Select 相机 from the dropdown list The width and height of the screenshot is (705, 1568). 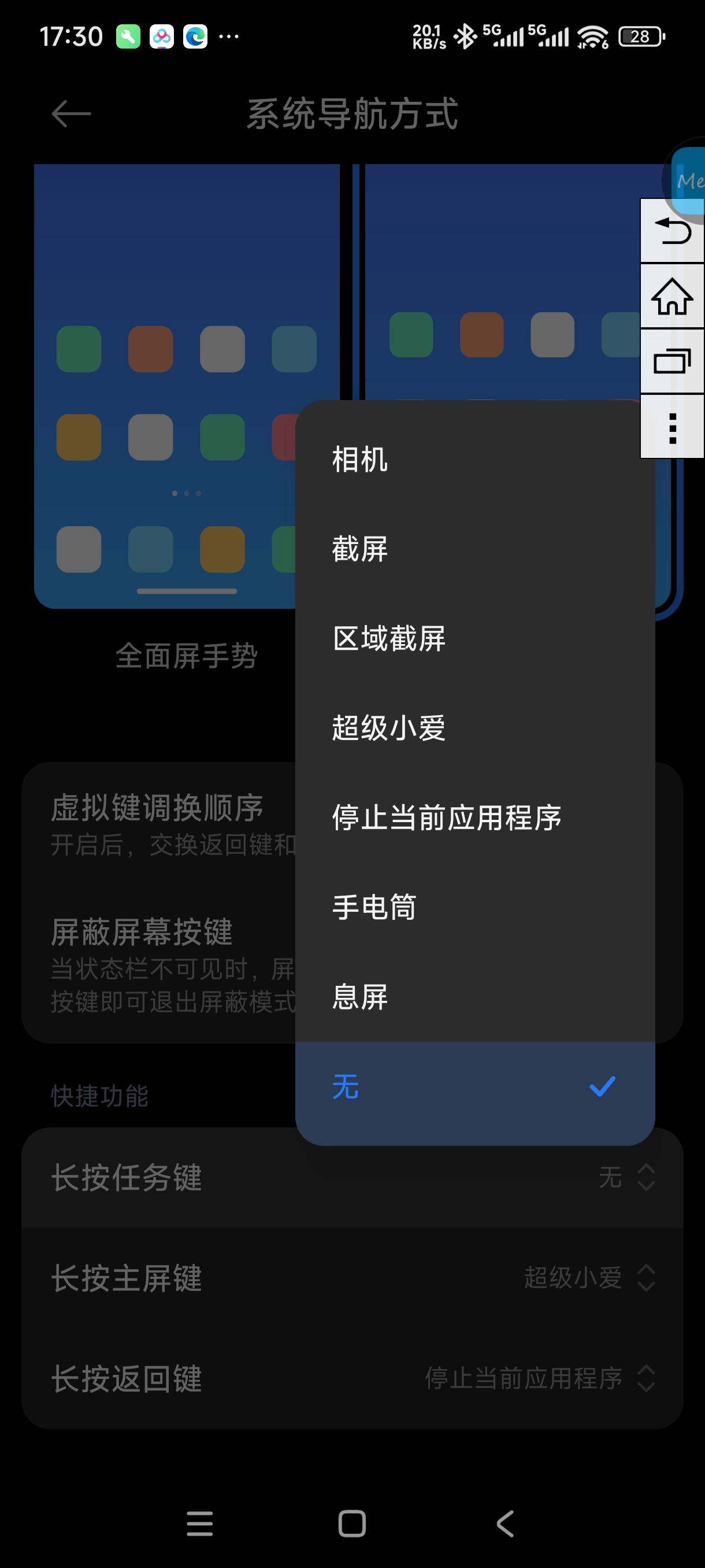click(x=474, y=459)
